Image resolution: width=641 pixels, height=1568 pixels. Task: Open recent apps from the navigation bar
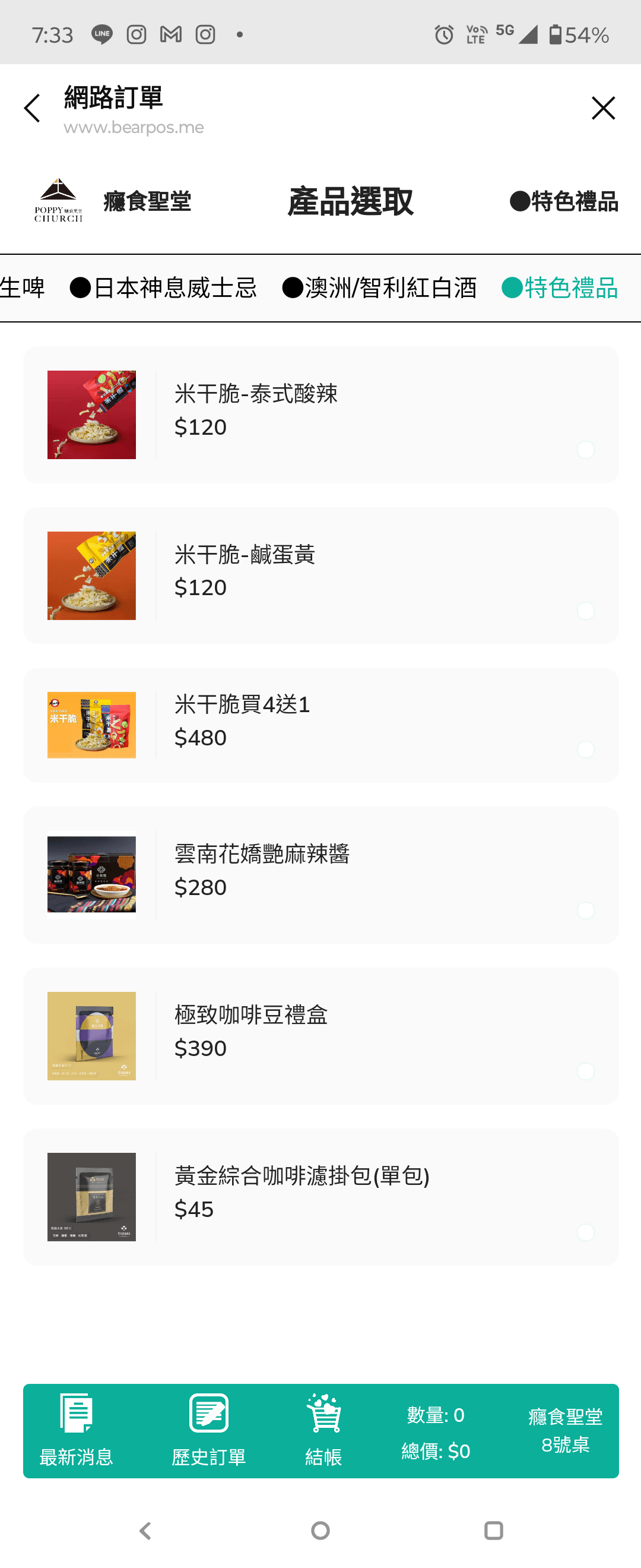pyautogui.click(x=493, y=1530)
